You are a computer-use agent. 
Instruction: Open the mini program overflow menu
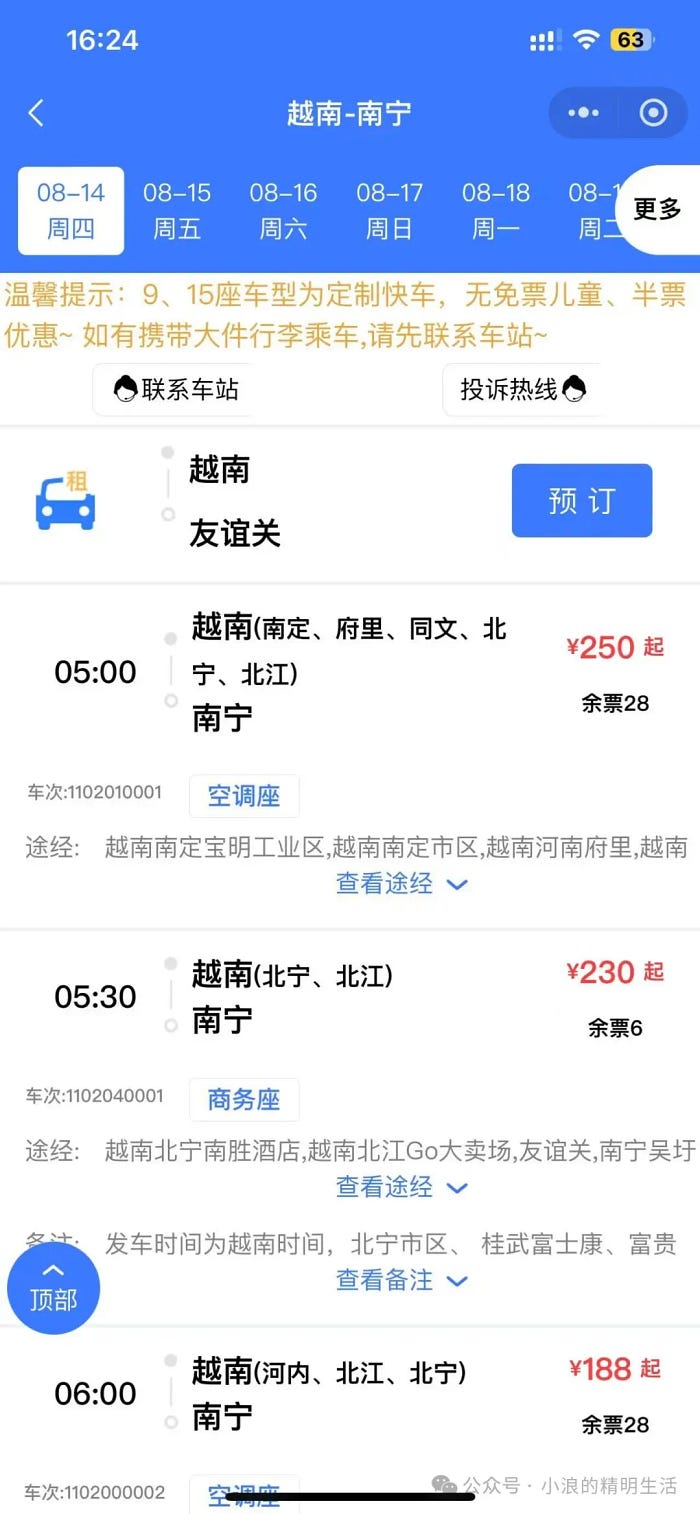click(583, 113)
